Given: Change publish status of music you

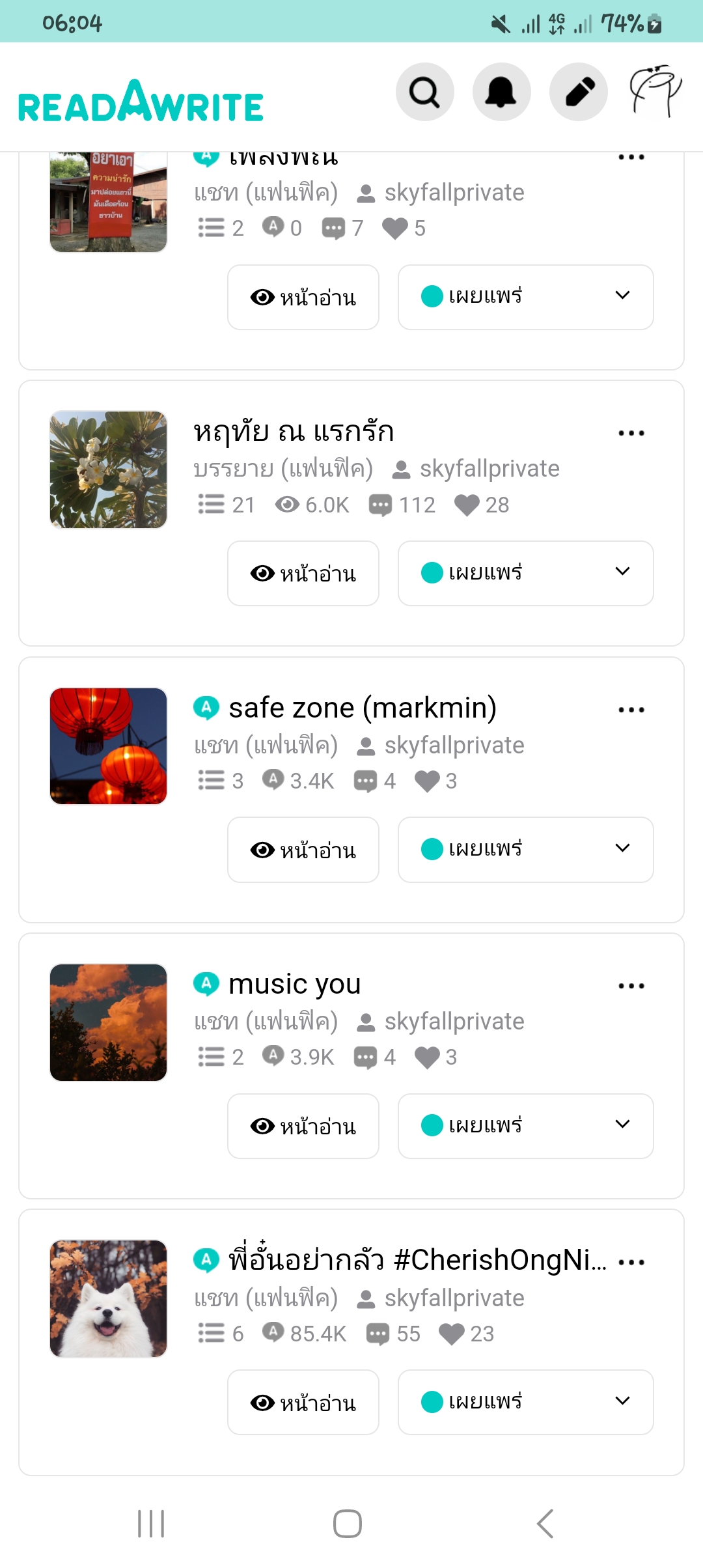Looking at the screenshot, I should pyautogui.click(x=525, y=1126).
